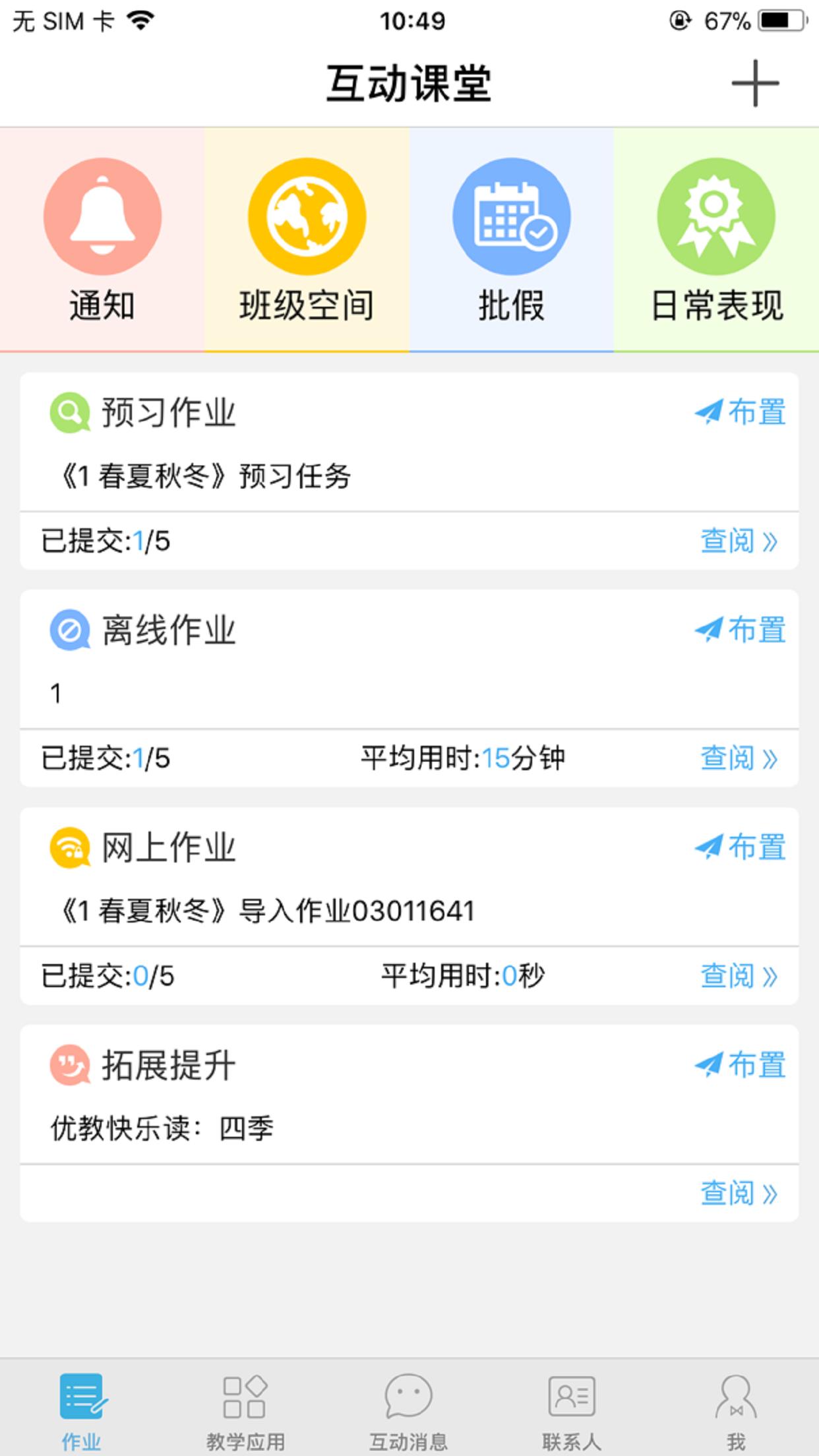Open 日常表现 daily performance
The image size is (819, 1456).
click(717, 240)
